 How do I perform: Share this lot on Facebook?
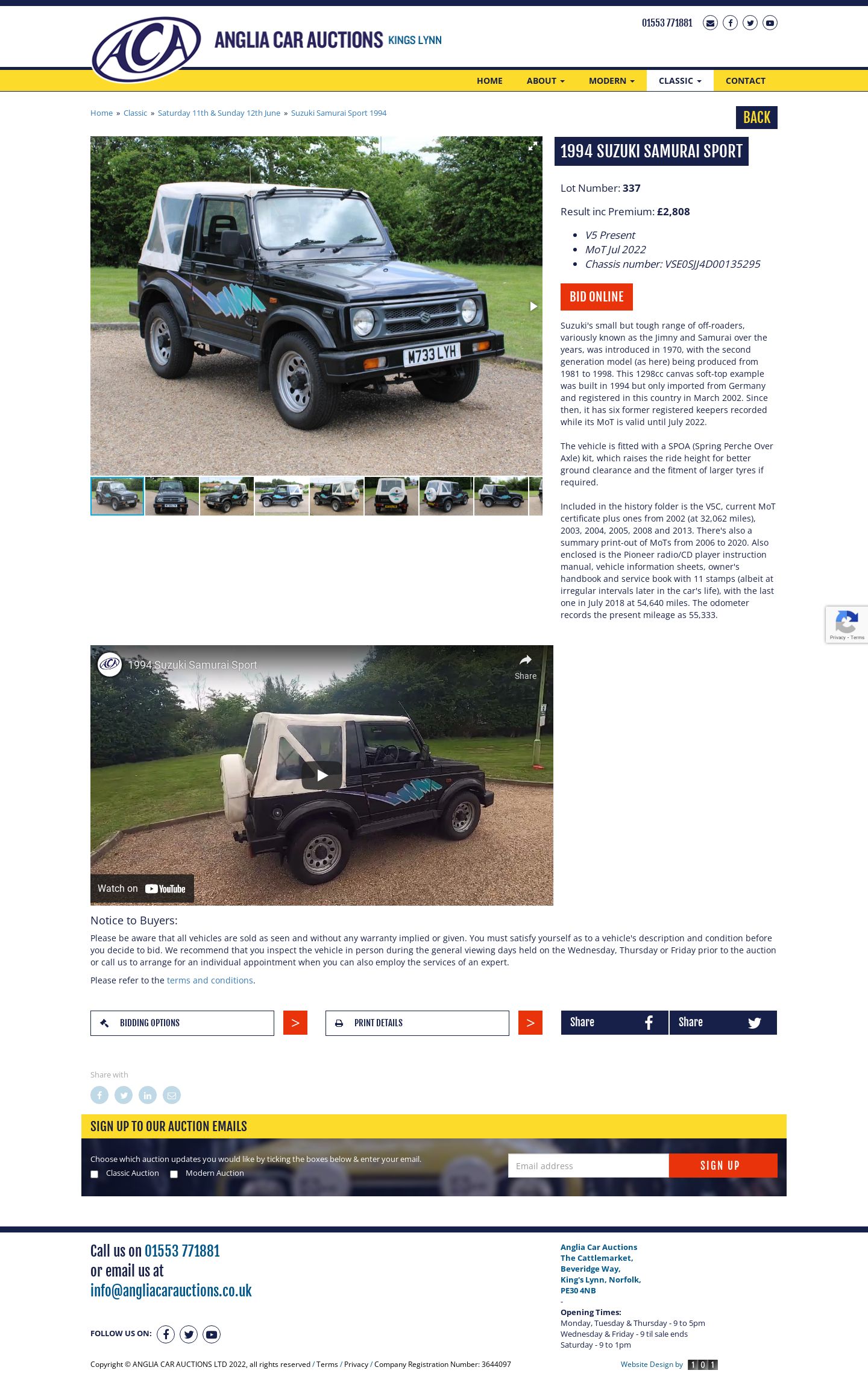614,1023
